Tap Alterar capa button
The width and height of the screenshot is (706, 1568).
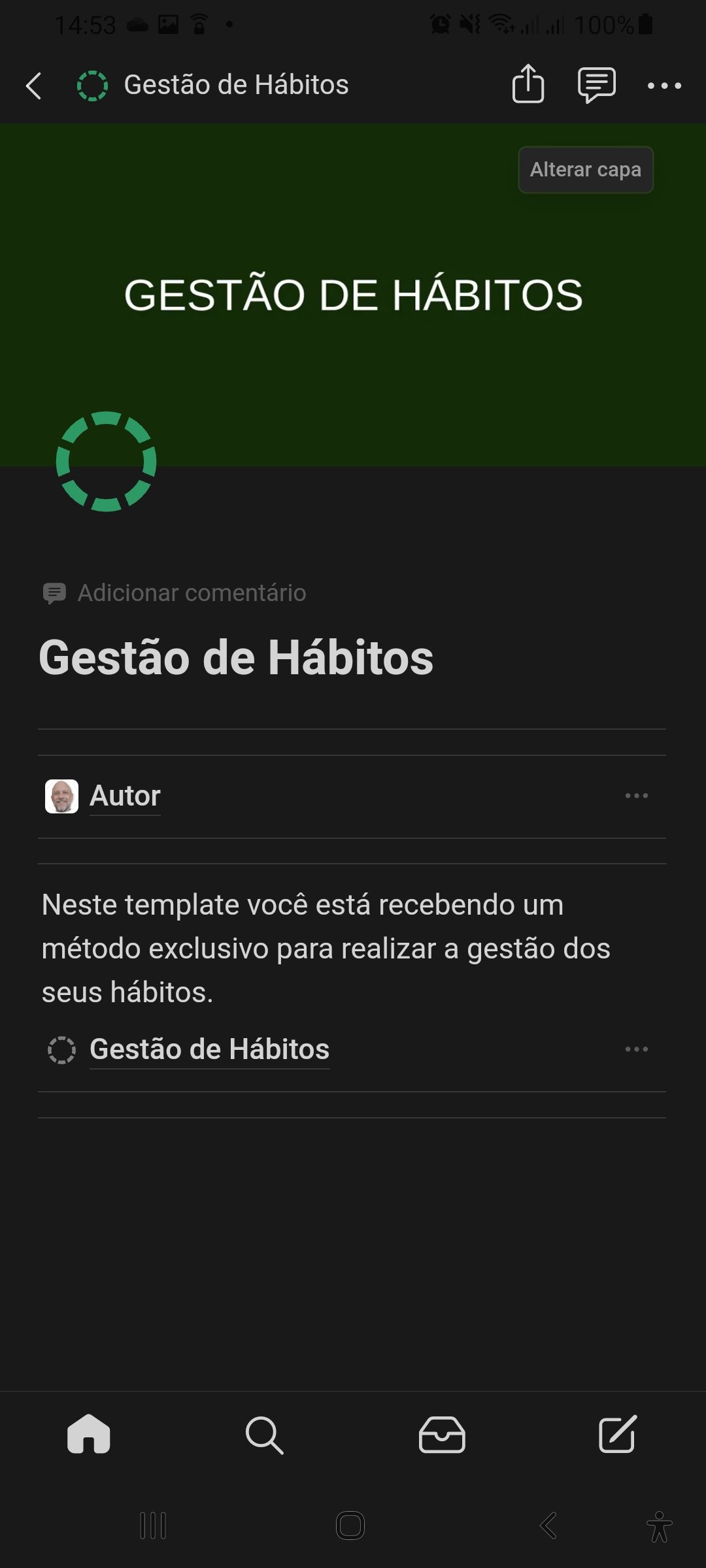pyautogui.click(x=585, y=170)
